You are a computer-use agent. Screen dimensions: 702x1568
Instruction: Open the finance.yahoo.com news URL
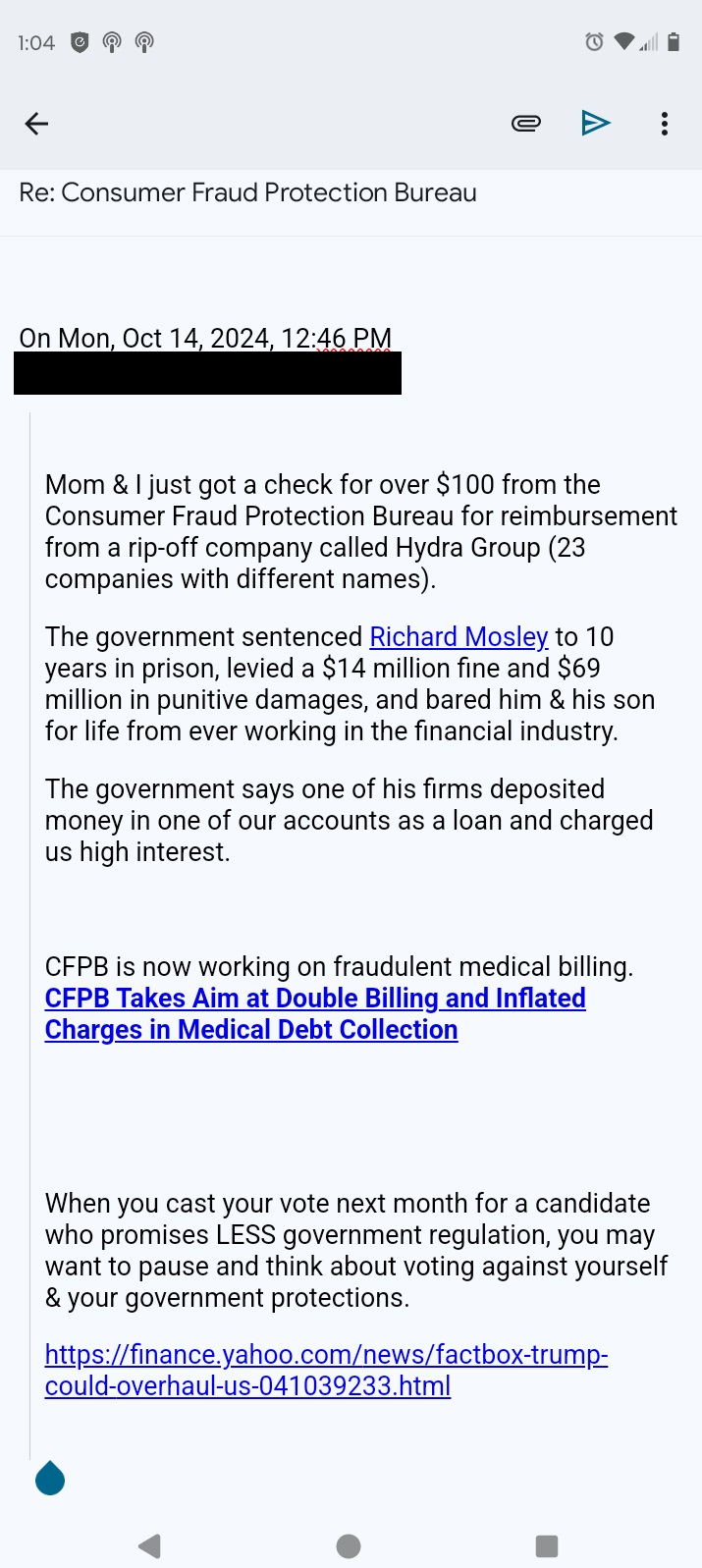[x=326, y=1370]
